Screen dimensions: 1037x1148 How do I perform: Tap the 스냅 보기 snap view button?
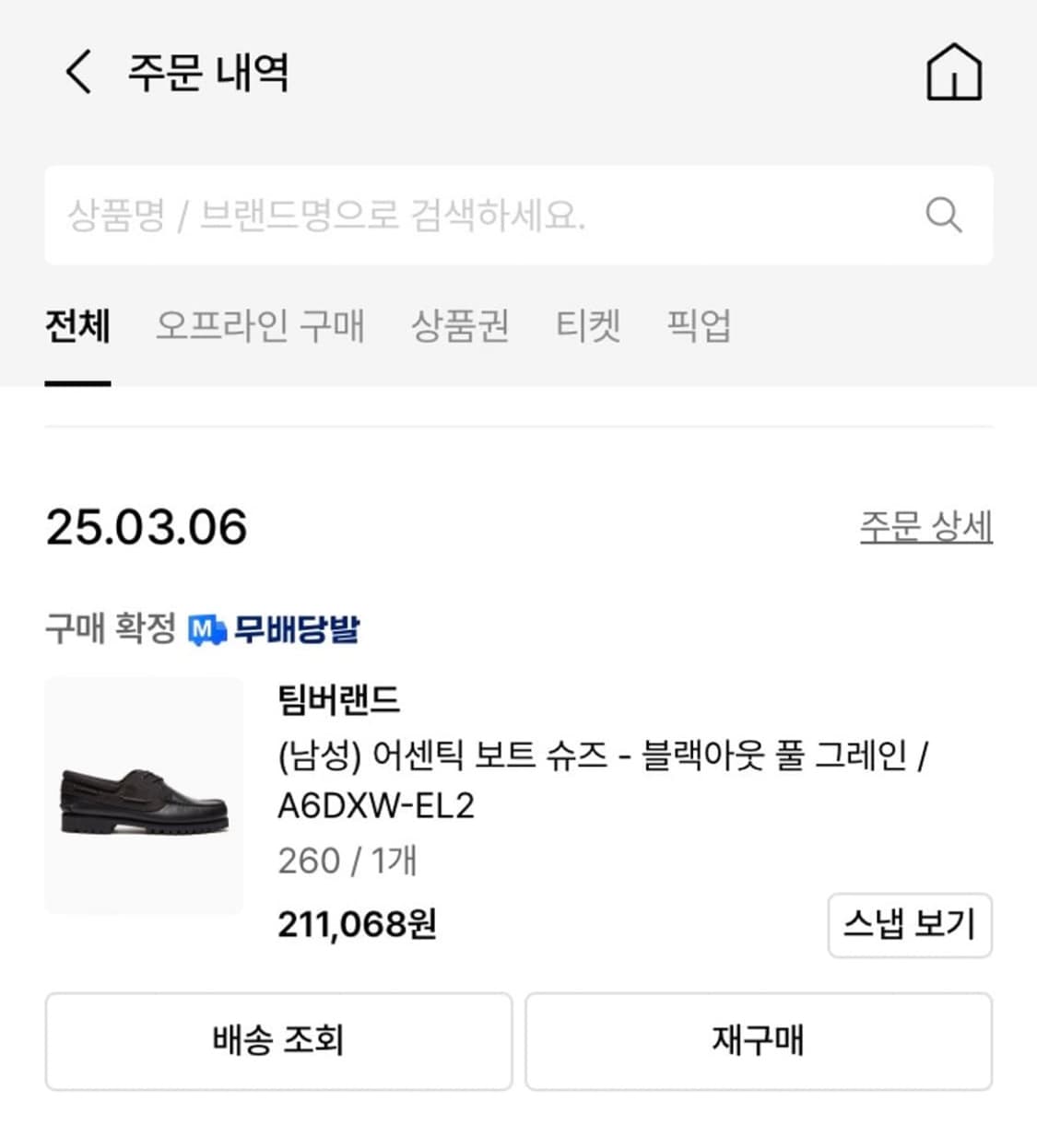909,926
